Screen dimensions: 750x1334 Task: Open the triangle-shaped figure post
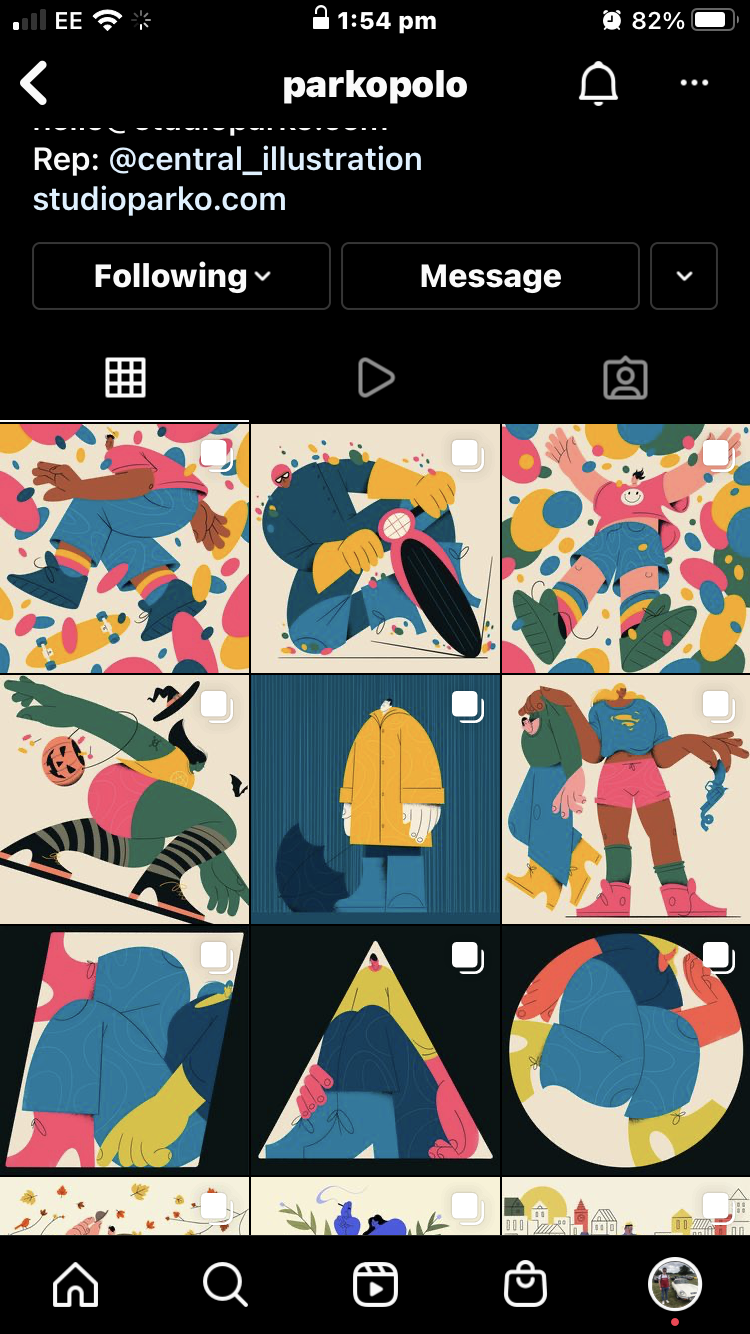click(x=375, y=1050)
